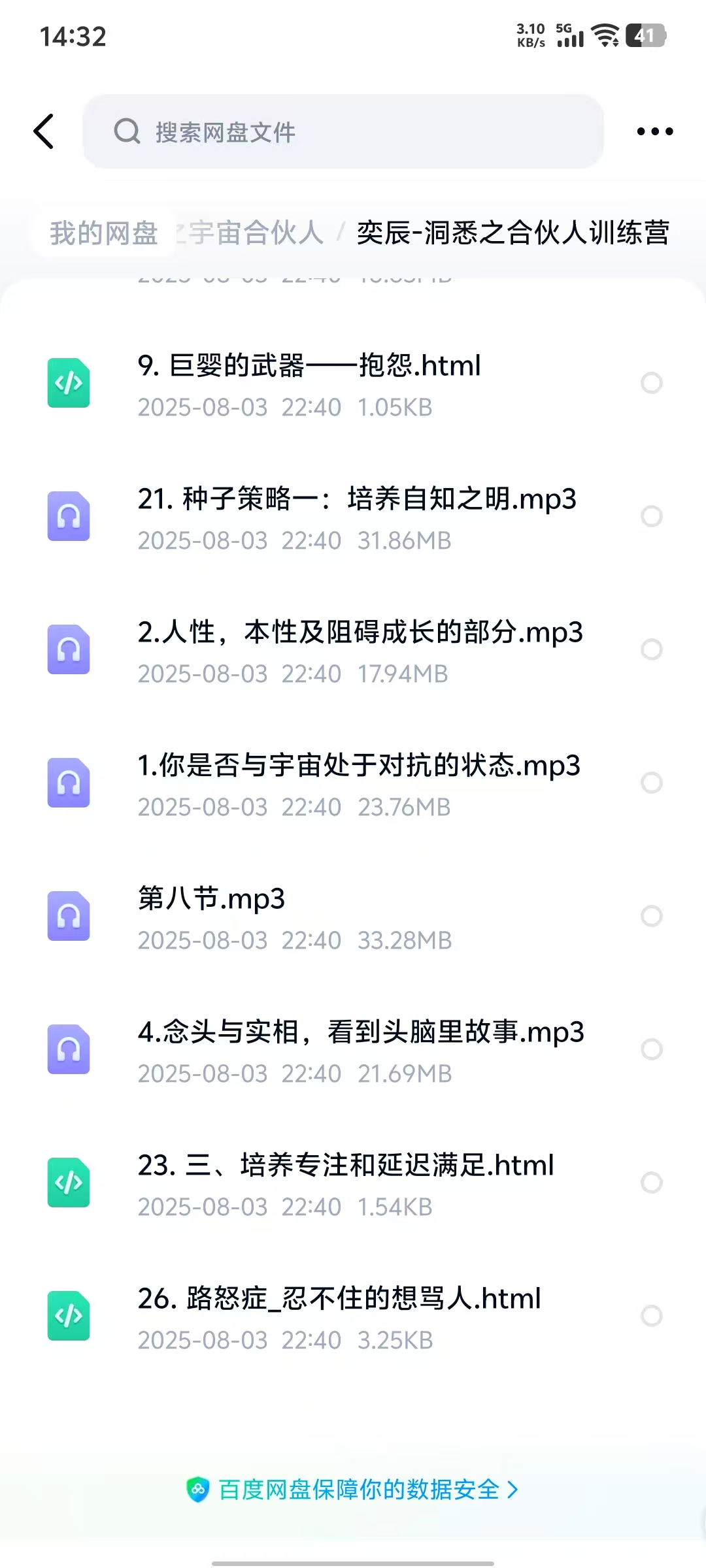This screenshot has width=706, height=1568.
Task: Go to the 宇宙合伙人 breadcrumb folder
Action: click(256, 233)
